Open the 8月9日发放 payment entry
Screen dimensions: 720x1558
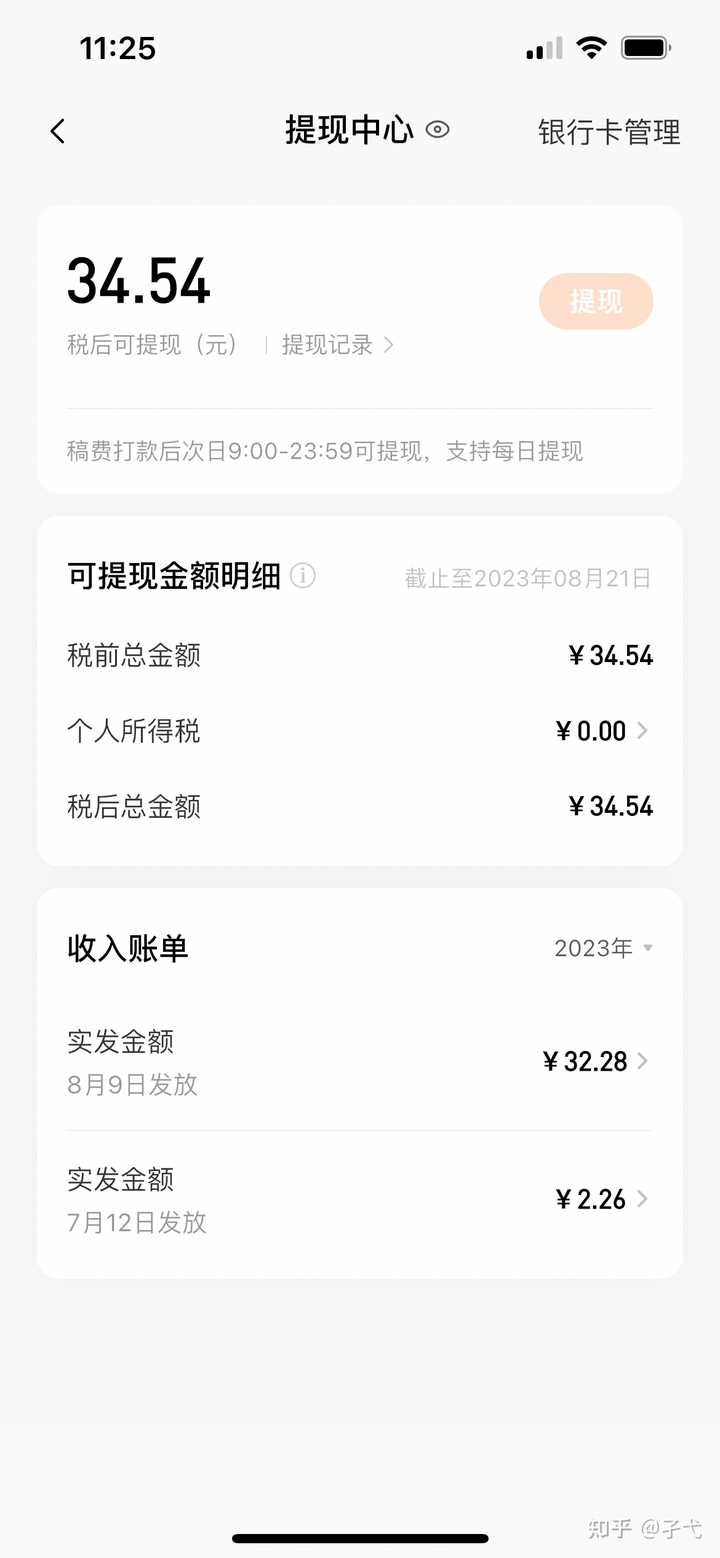360,1062
